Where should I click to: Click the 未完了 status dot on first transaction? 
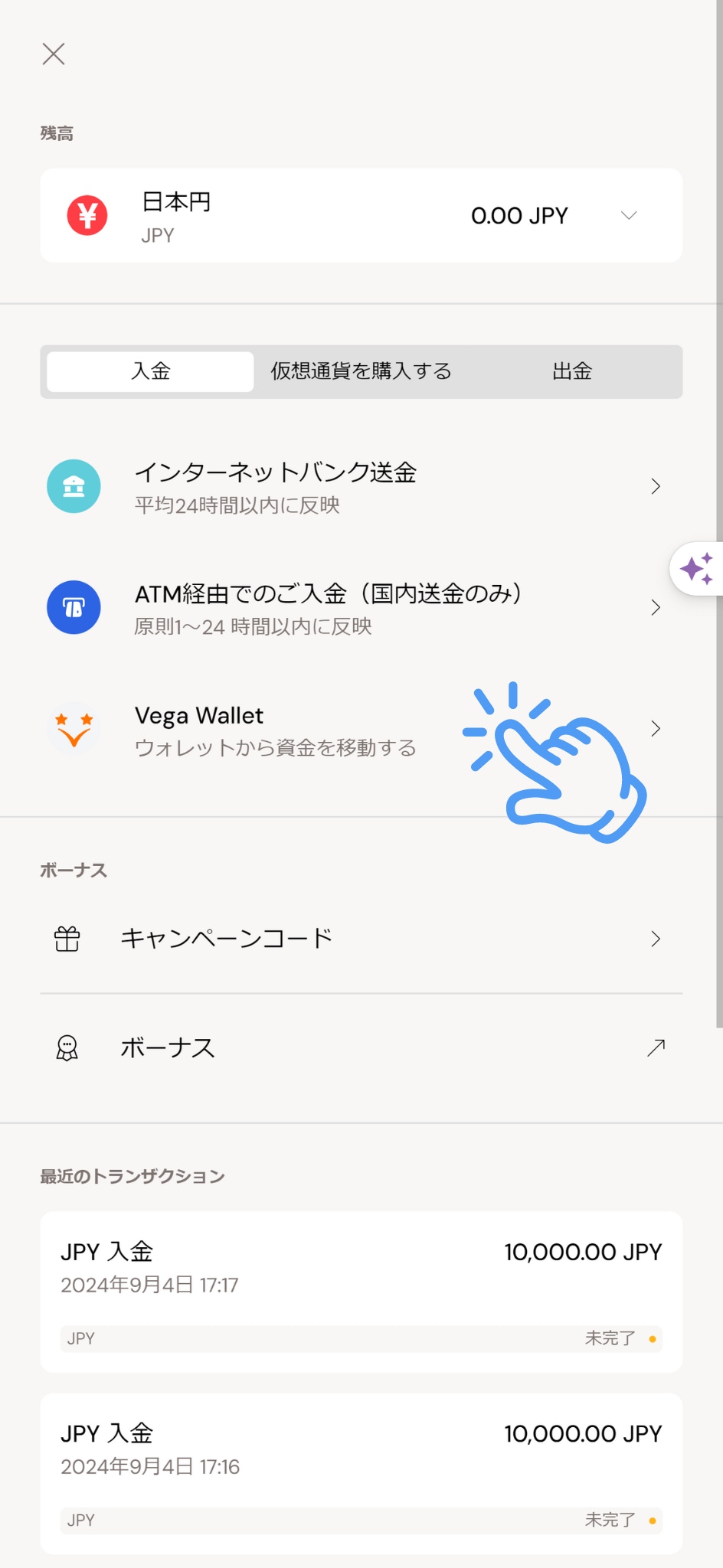pyautogui.click(x=652, y=1338)
